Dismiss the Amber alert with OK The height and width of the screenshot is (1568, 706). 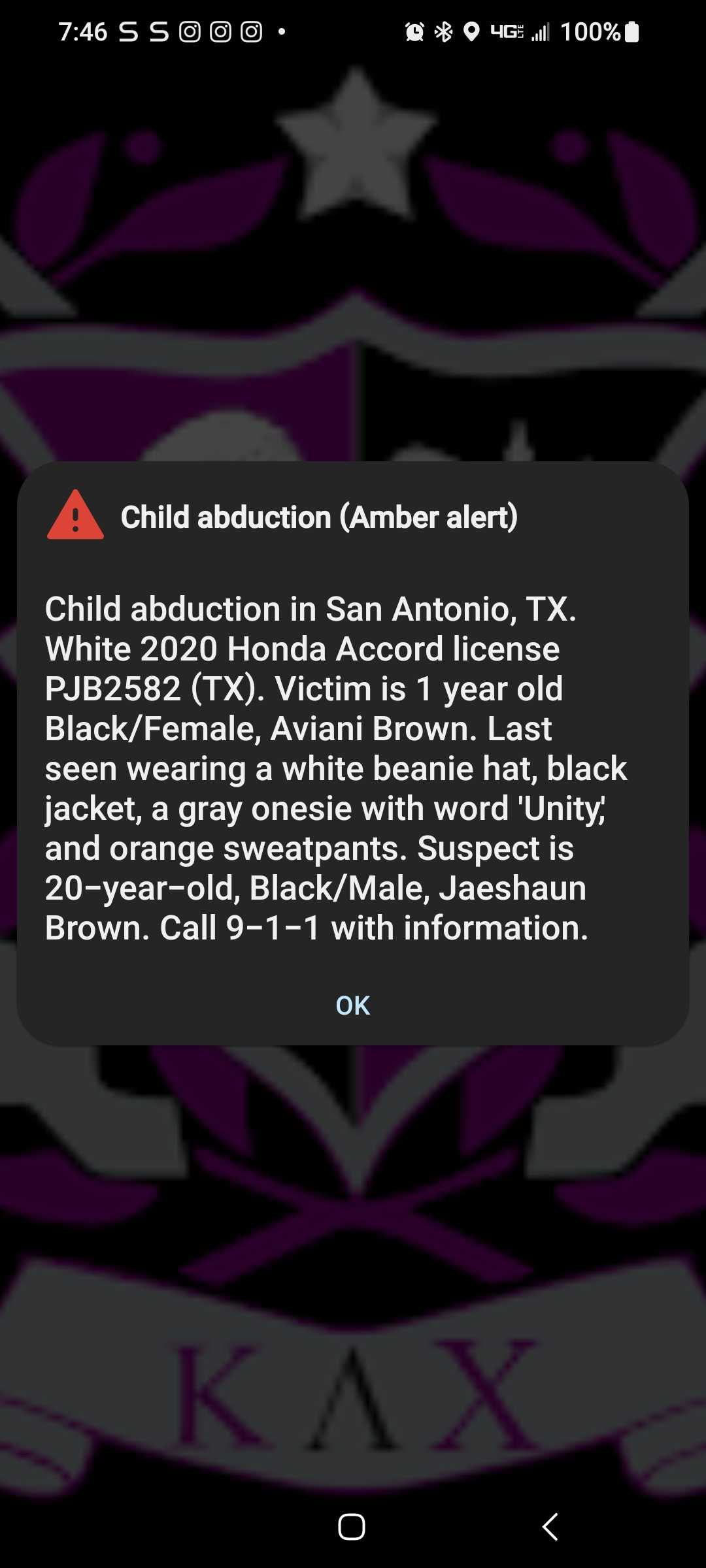click(352, 1005)
